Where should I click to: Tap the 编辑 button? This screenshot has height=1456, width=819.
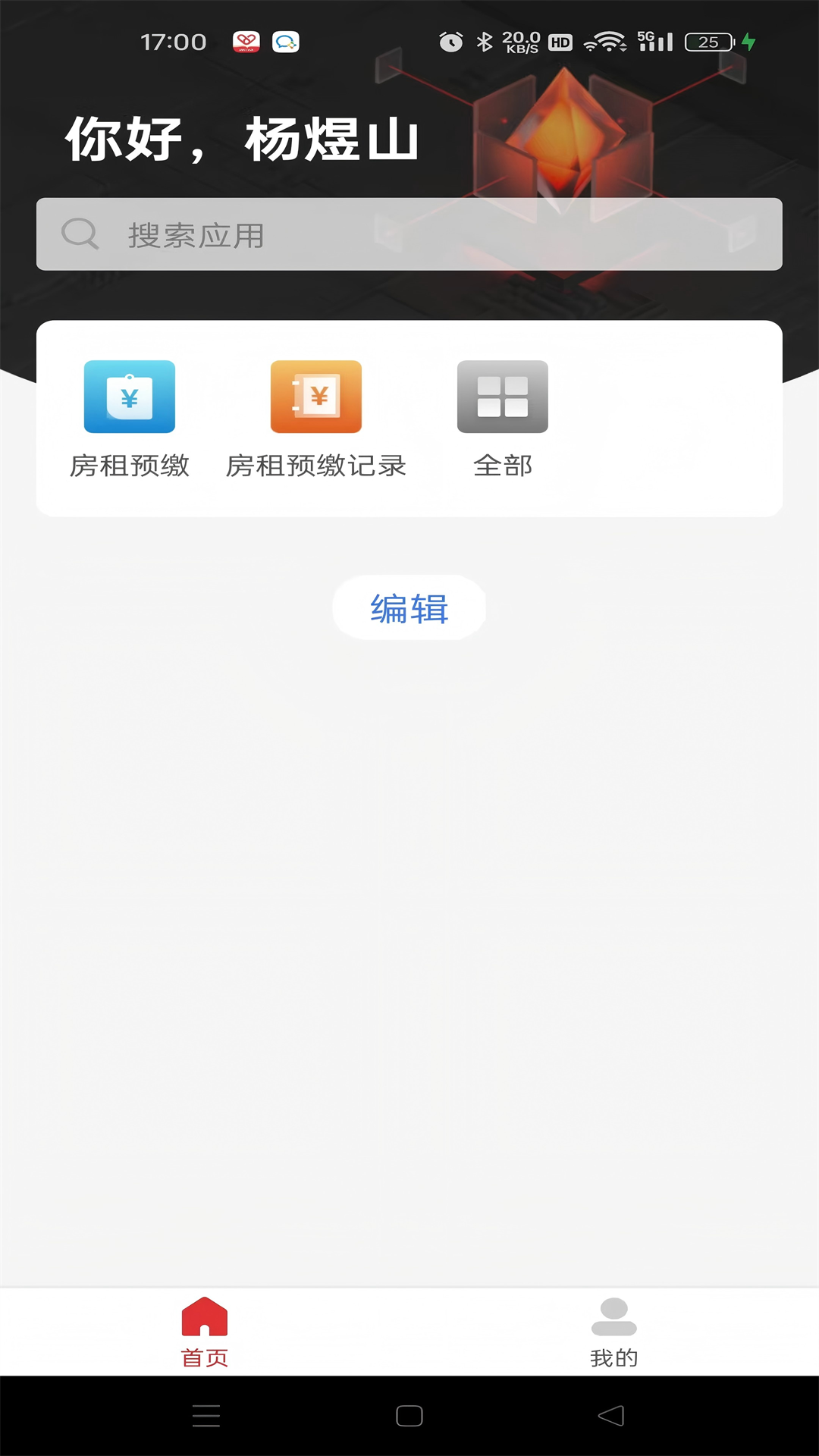click(x=409, y=608)
